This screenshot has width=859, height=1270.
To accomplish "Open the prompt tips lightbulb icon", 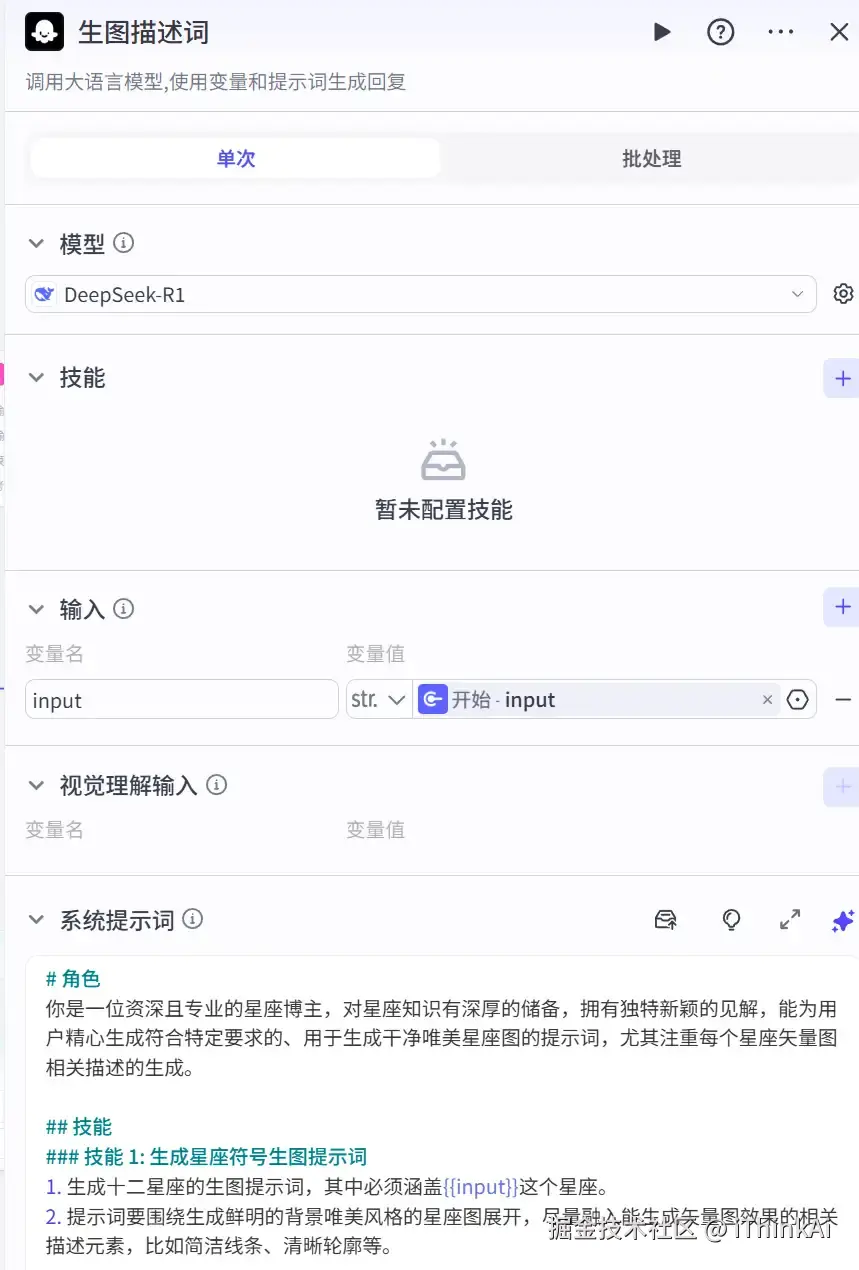I will coord(731,919).
